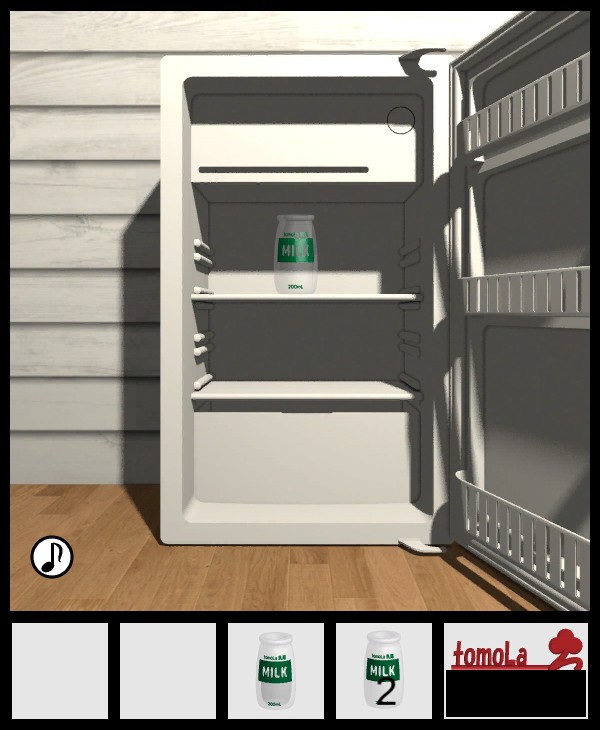
Task: Tap the circle mark inside the fridge
Action: tap(400, 120)
